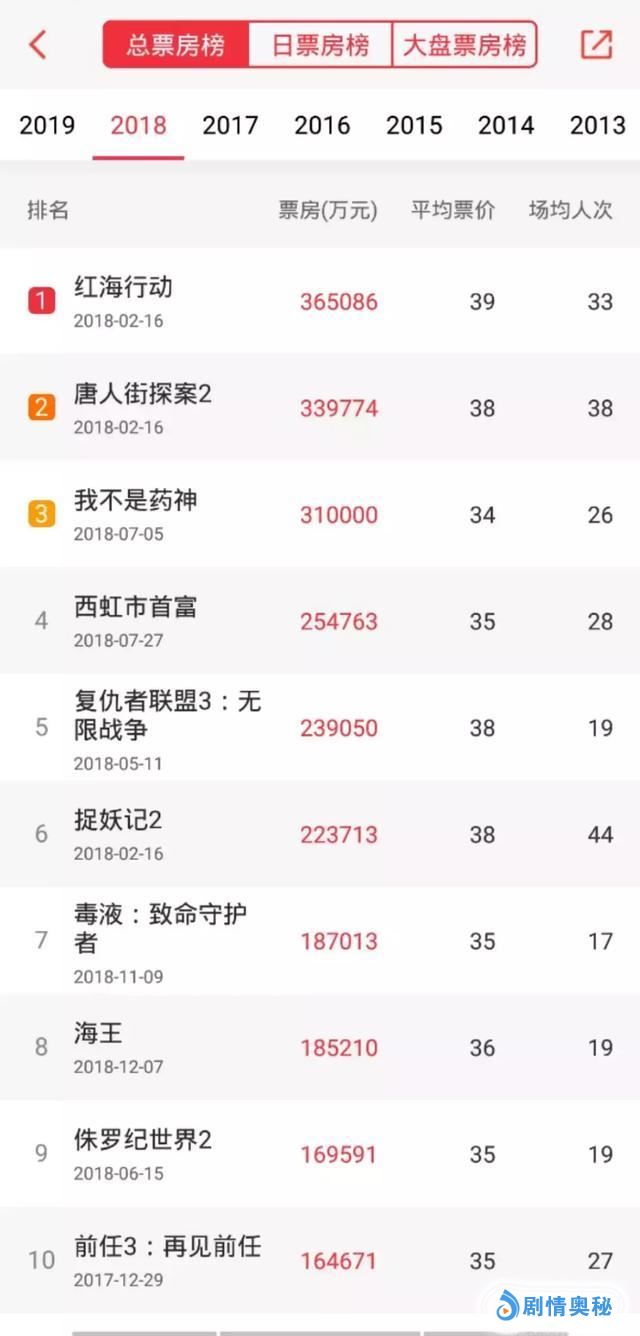Switch to the 大盘票房榜 tab
The width and height of the screenshot is (640, 1336).
(464, 45)
